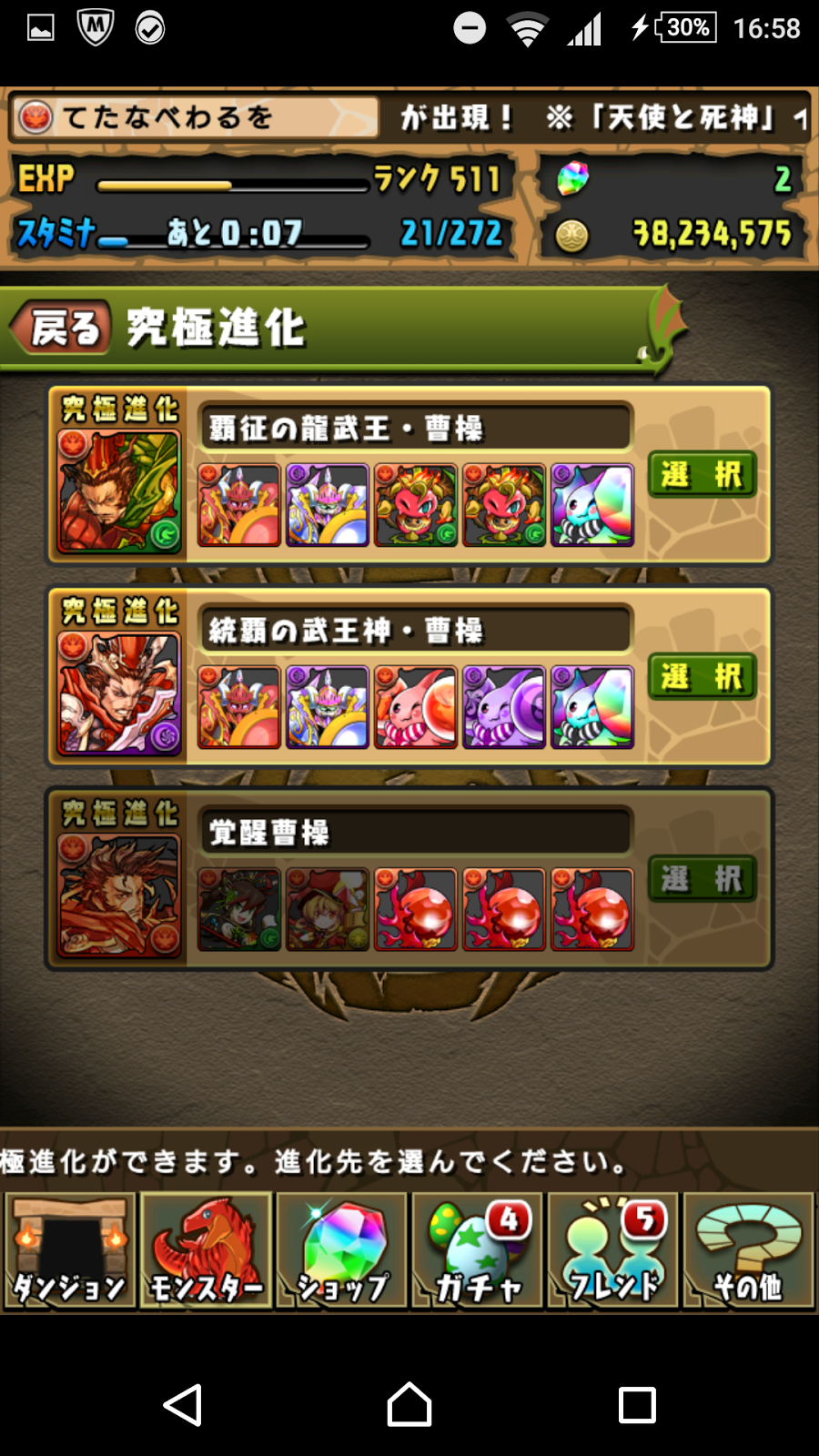819x1456 pixels.
Task: Open 統覇の武王神・曹操 monster portrait
Action: pos(119,694)
